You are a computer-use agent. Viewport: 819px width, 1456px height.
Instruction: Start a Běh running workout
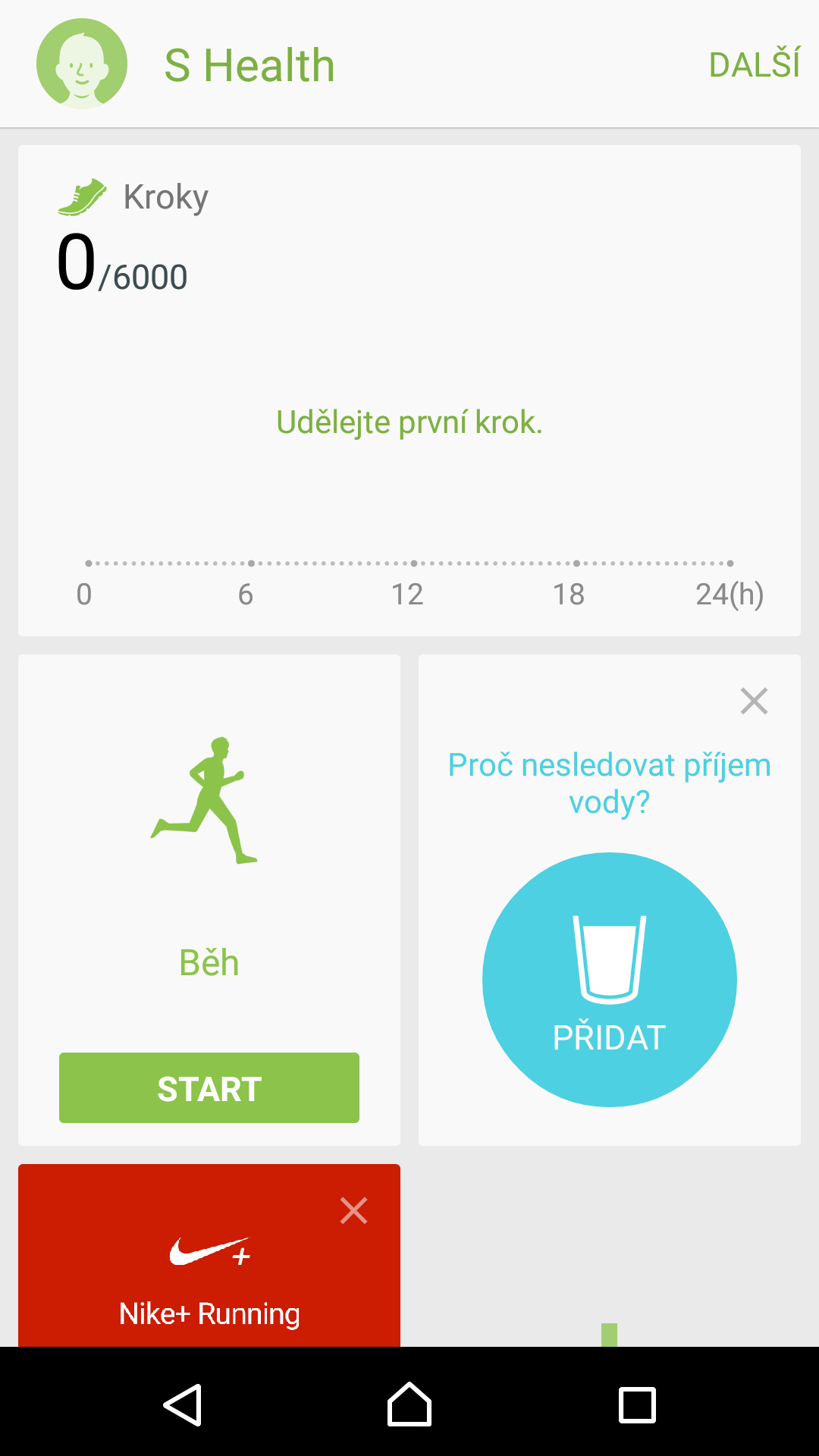(x=209, y=1088)
